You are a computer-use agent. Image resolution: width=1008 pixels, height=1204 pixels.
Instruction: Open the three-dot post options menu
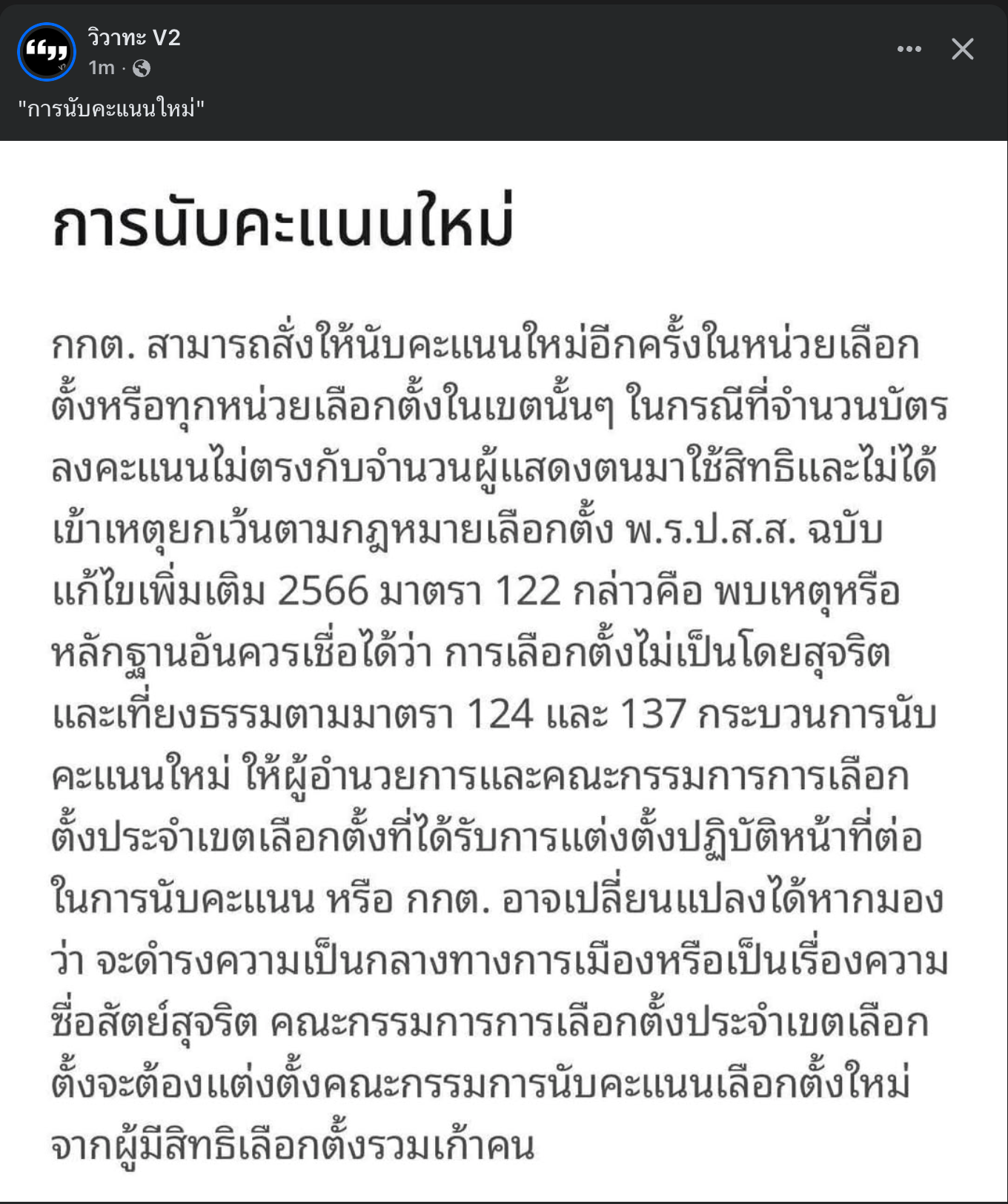pos(909,49)
